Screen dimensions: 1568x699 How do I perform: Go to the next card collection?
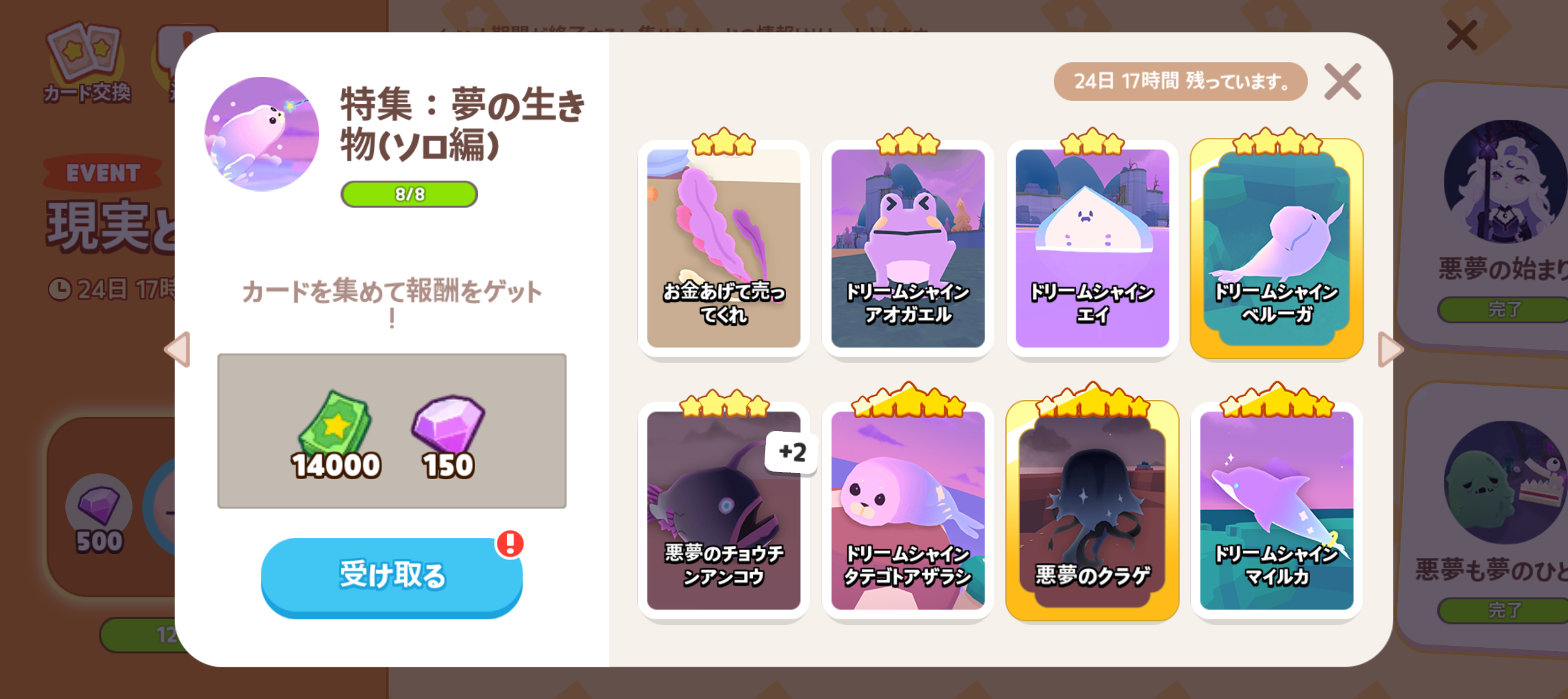point(1389,349)
